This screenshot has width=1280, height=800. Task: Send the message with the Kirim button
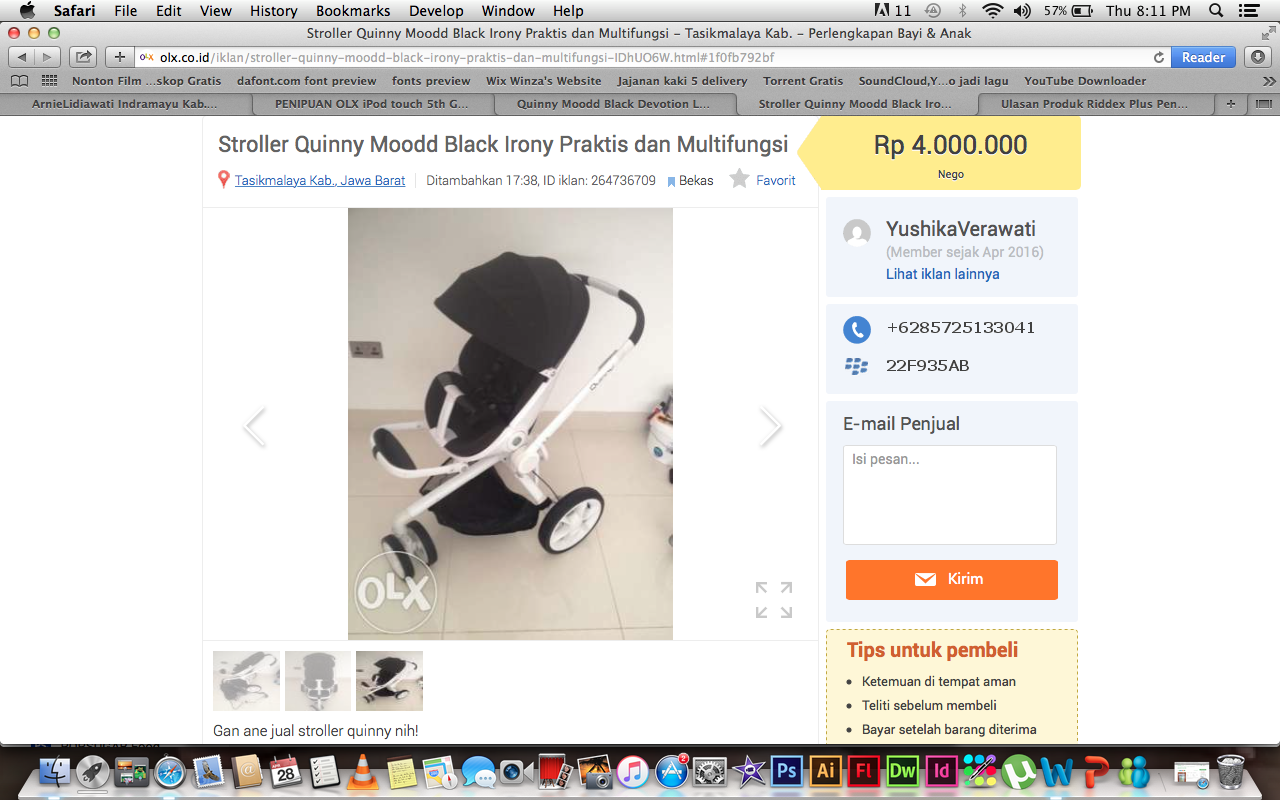pyautogui.click(x=951, y=579)
